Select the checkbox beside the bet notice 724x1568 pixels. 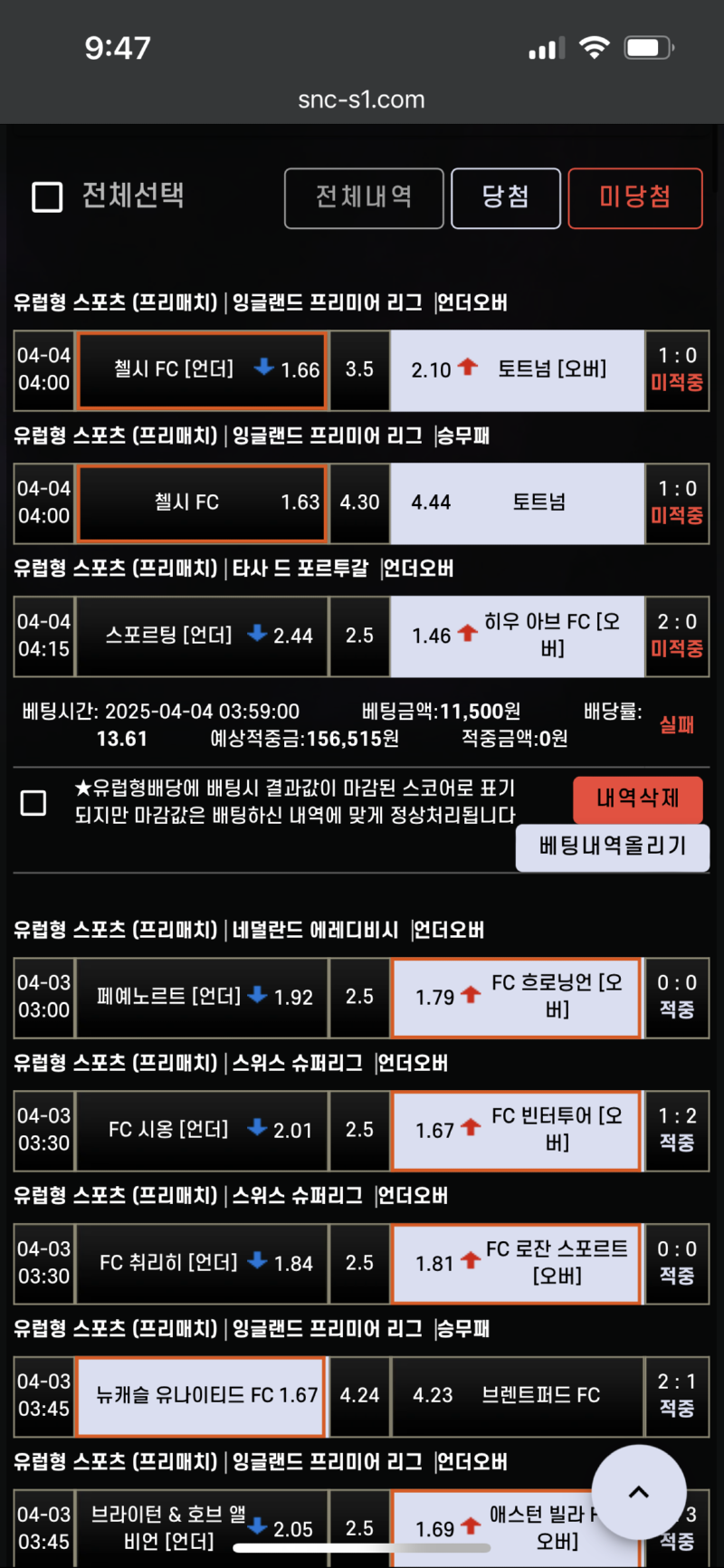pyautogui.click(x=33, y=803)
